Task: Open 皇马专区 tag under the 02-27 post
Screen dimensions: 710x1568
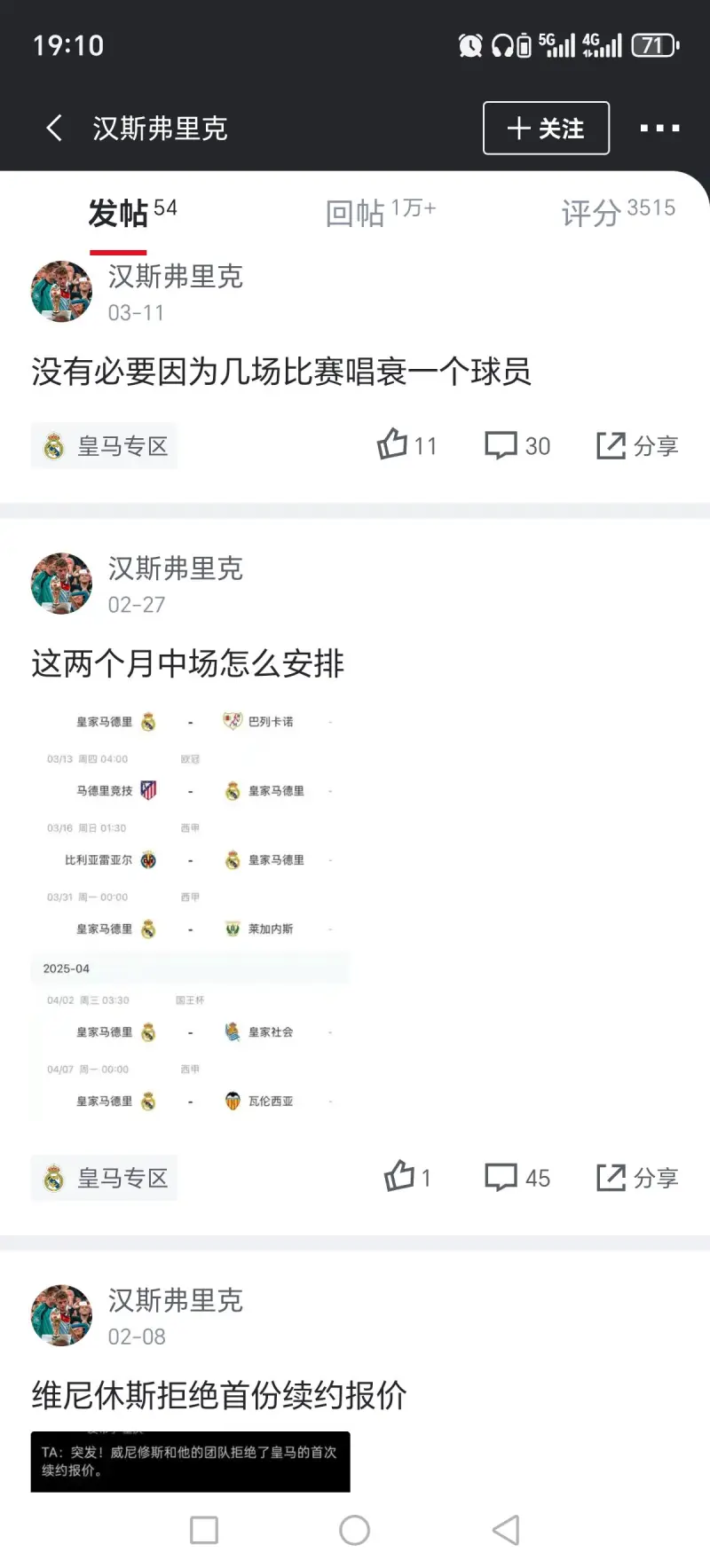Action: [105, 1178]
